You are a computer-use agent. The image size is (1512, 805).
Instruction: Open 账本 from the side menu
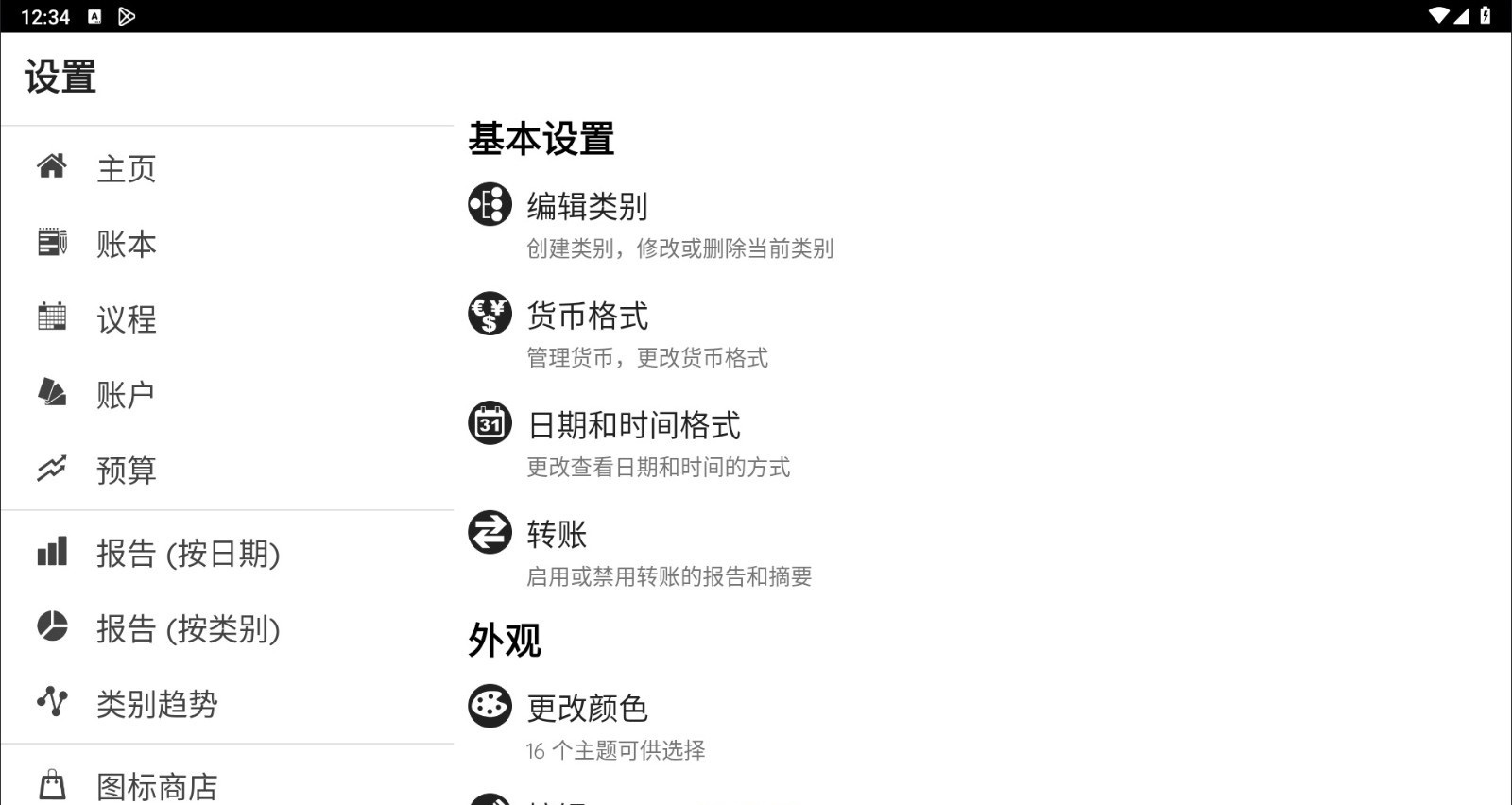(127, 245)
